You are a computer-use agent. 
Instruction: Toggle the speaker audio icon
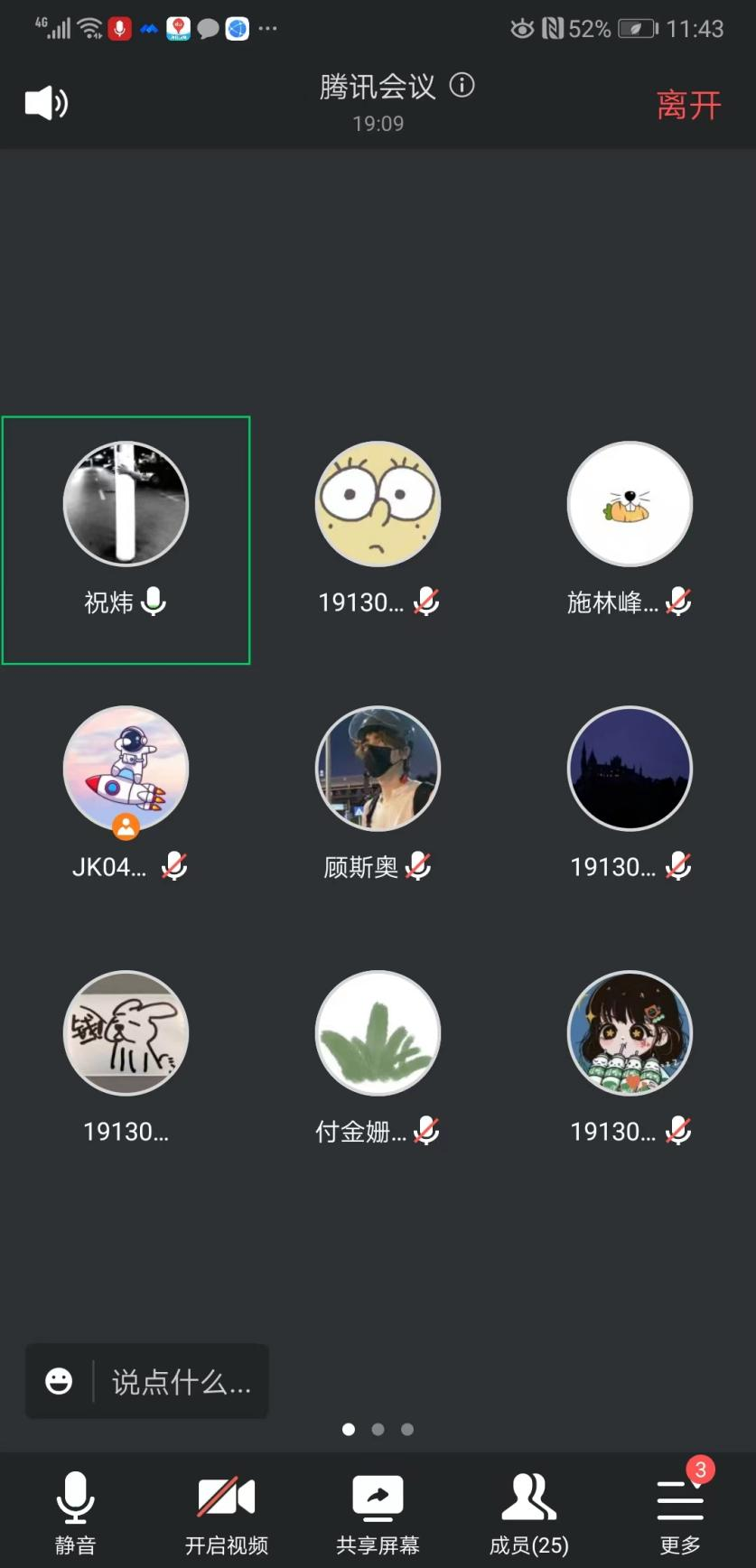[x=46, y=103]
